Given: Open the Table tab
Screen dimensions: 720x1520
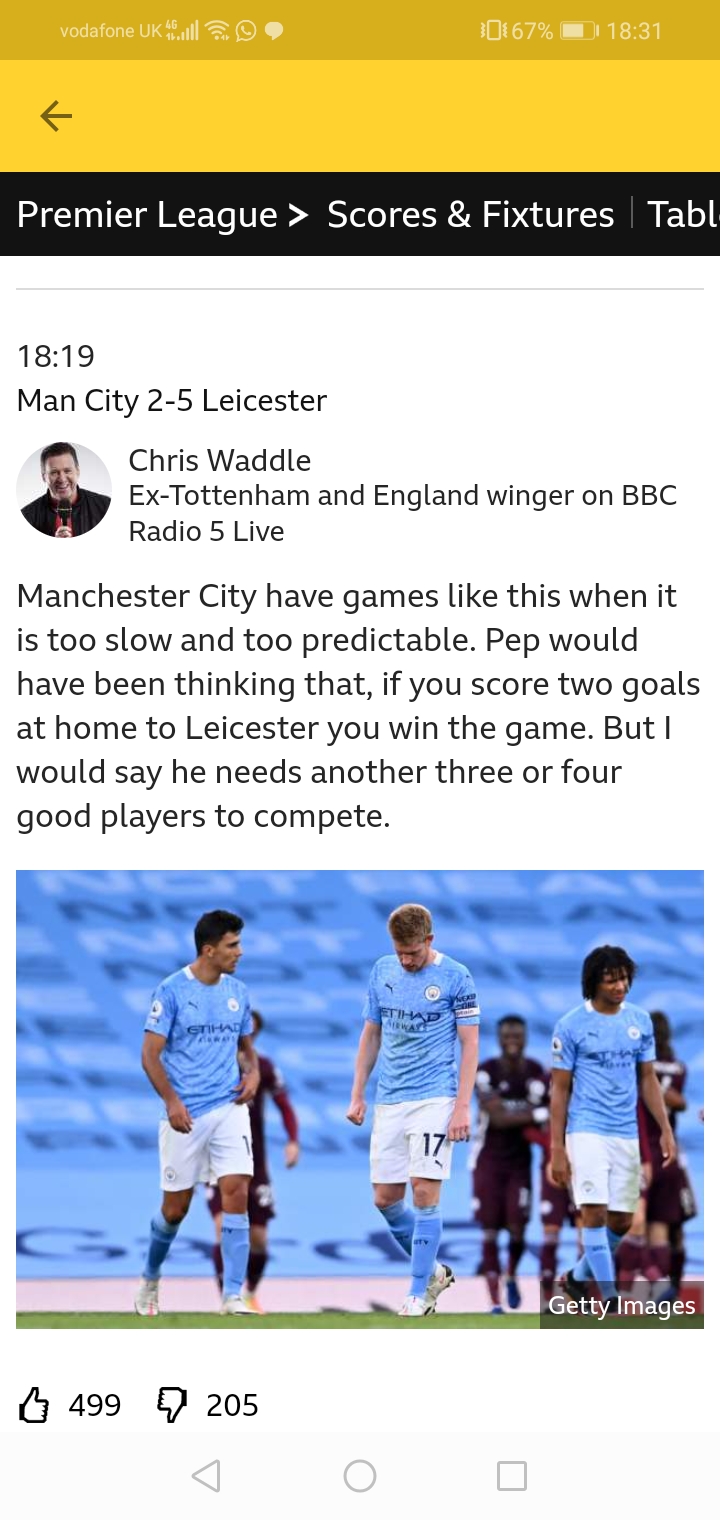Looking at the screenshot, I should pos(683,215).
